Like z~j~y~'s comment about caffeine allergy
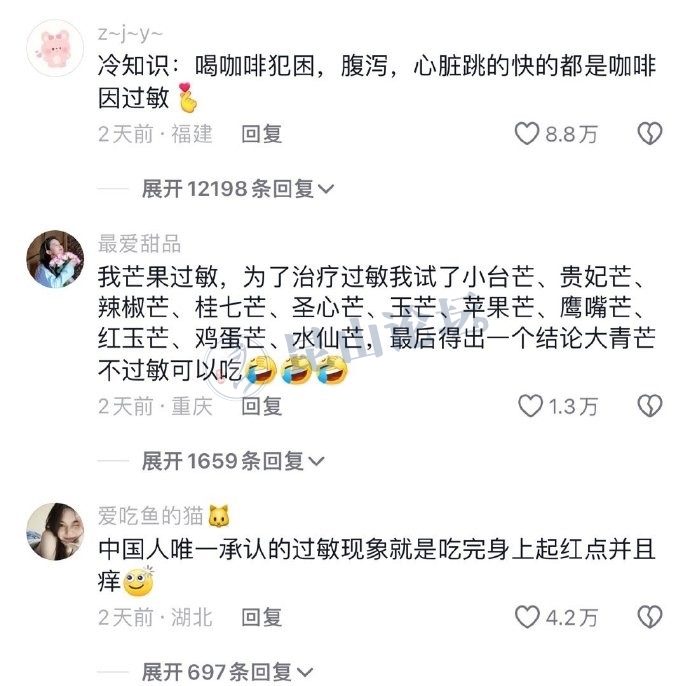The image size is (690, 686). click(x=527, y=134)
